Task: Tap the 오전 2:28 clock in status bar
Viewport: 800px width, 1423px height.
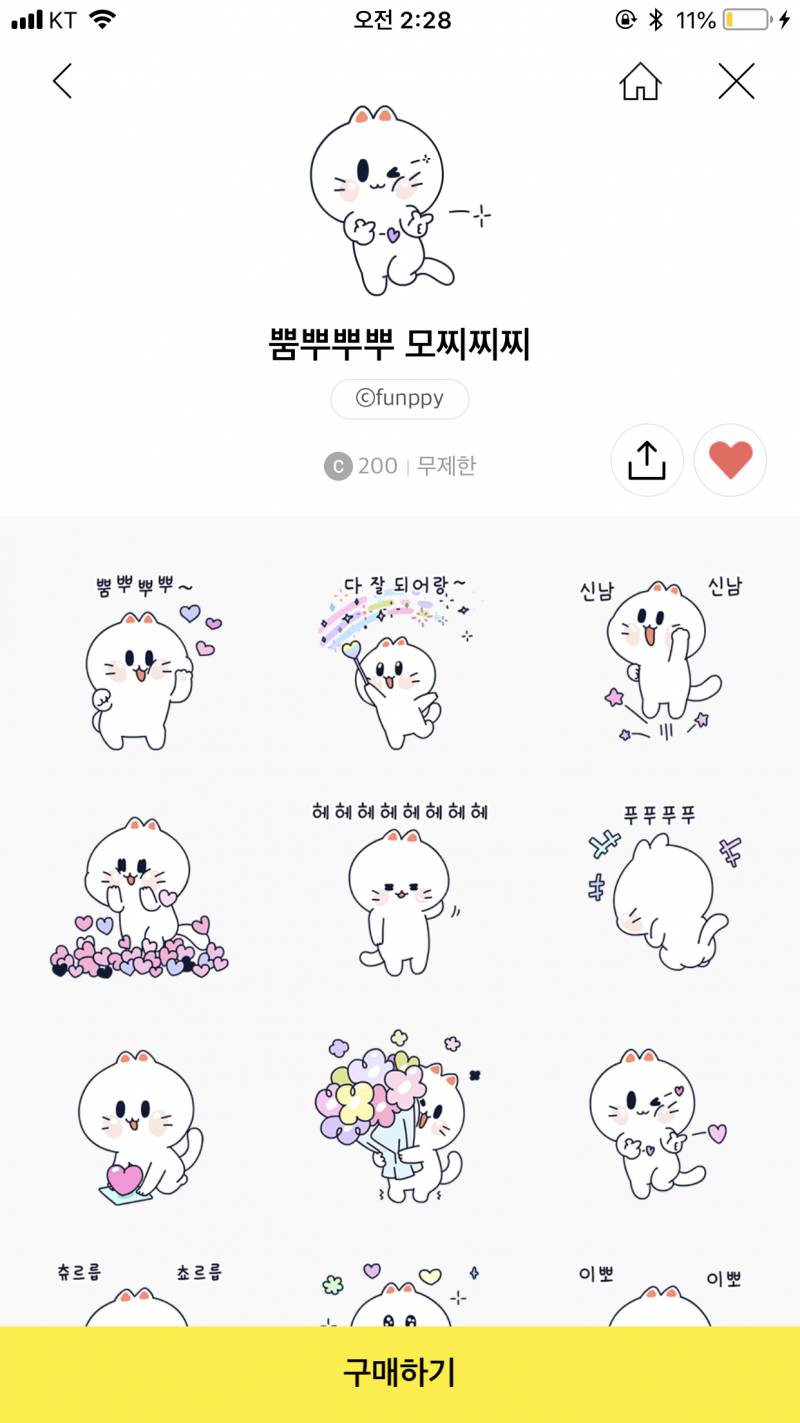Action: pyautogui.click(x=399, y=20)
